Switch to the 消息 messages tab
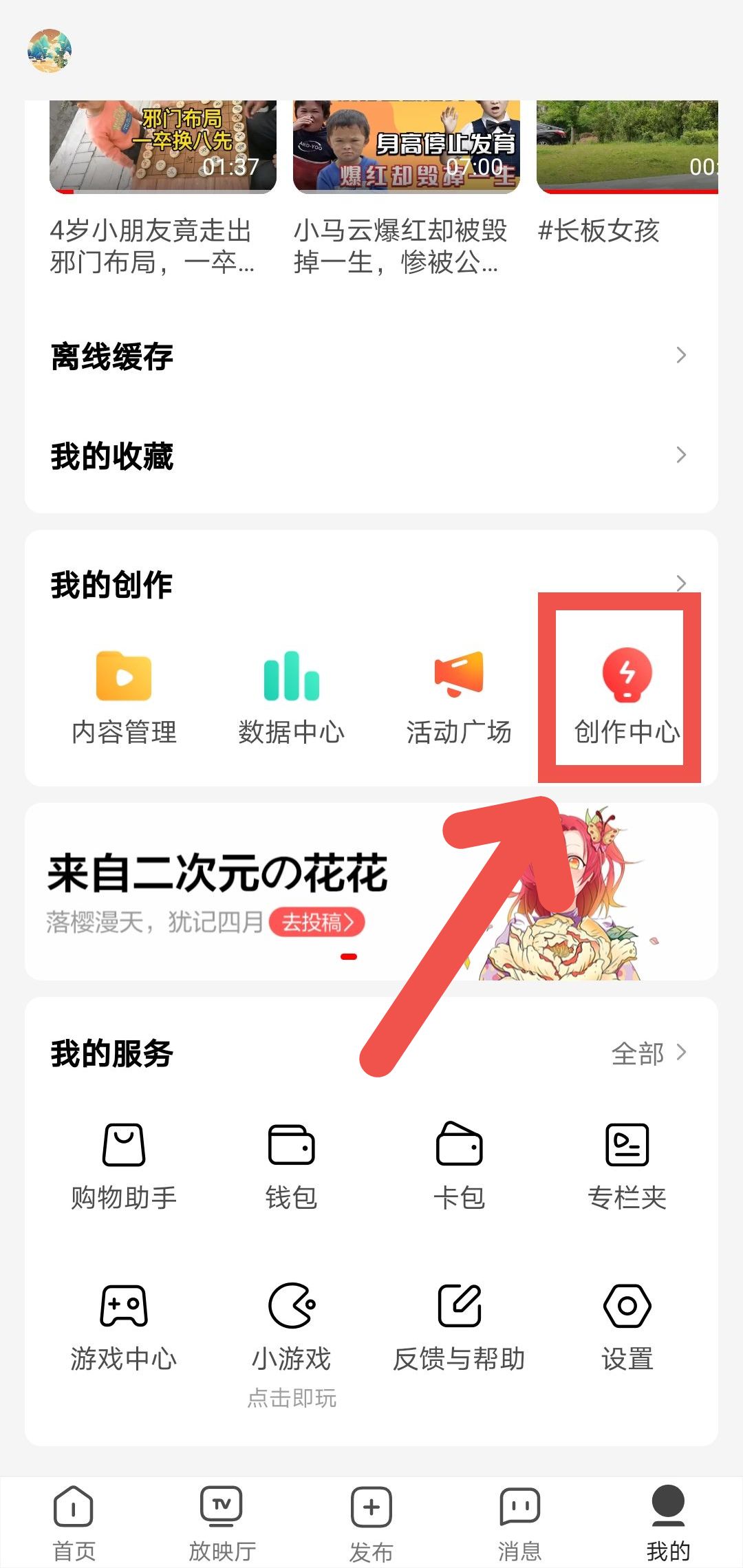The height and width of the screenshot is (1568, 743). (519, 1522)
